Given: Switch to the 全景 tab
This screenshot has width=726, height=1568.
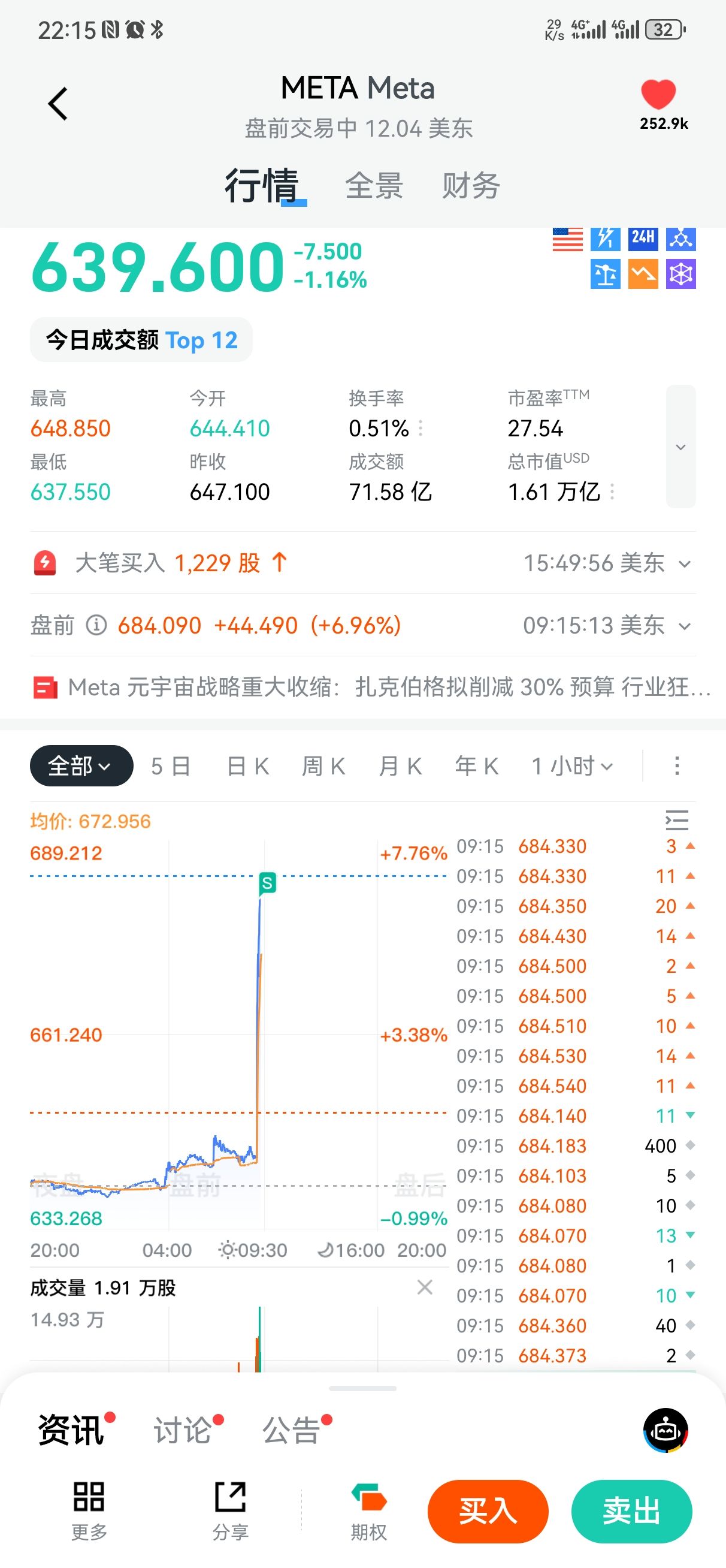Looking at the screenshot, I should tap(374, 186).
